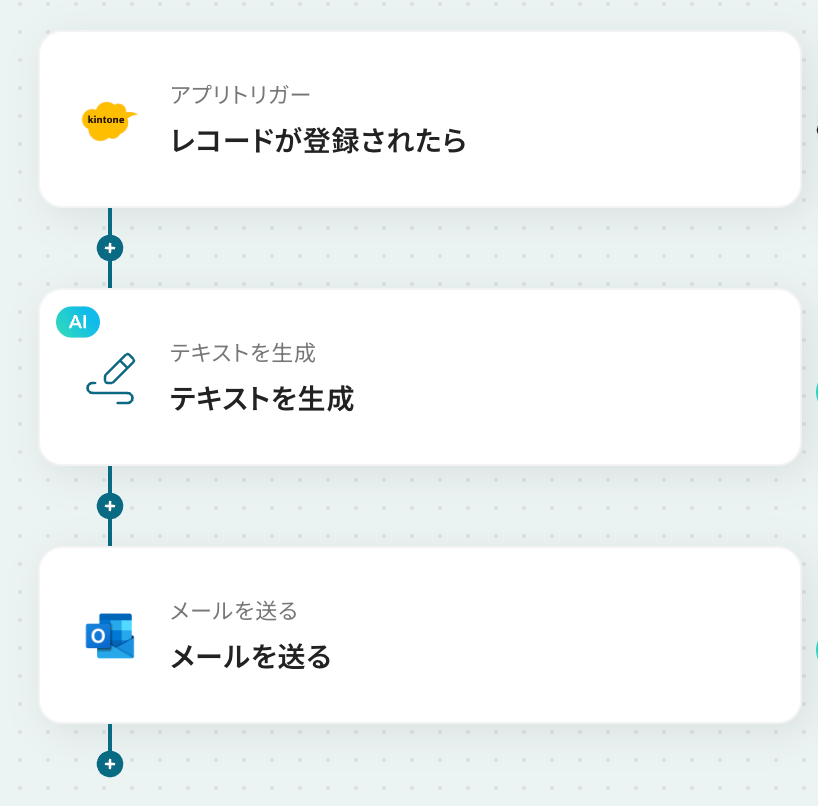This screenshot has width=818, height=806.
Task: Add a step after メールを送る
Action: click(x=110, y=764)
